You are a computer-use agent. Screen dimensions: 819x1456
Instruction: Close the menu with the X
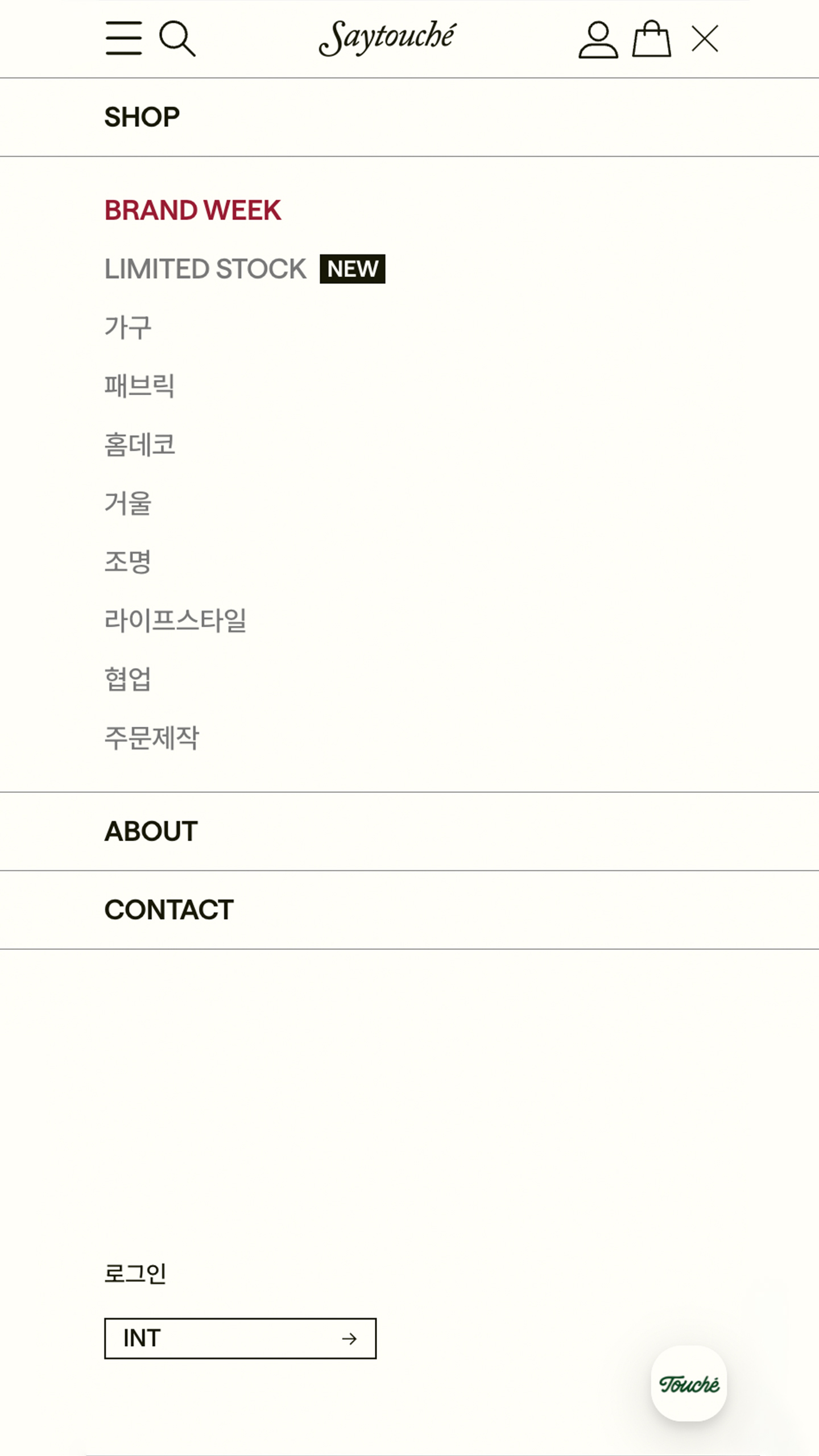coord(705,39)
